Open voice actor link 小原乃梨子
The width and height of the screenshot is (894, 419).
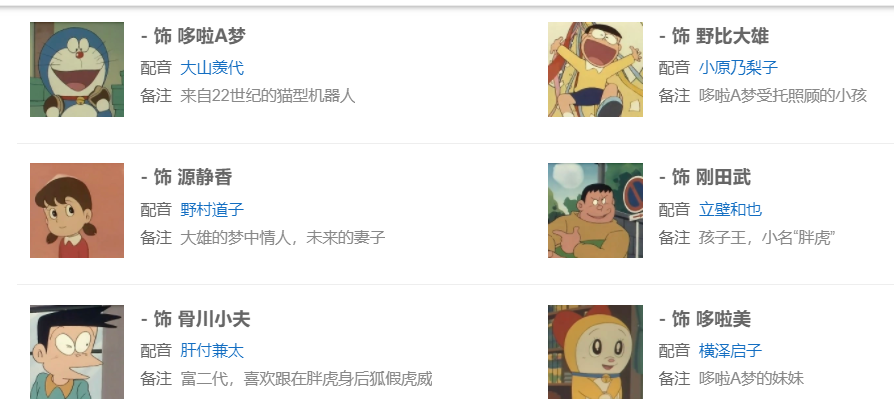point(738,68)
